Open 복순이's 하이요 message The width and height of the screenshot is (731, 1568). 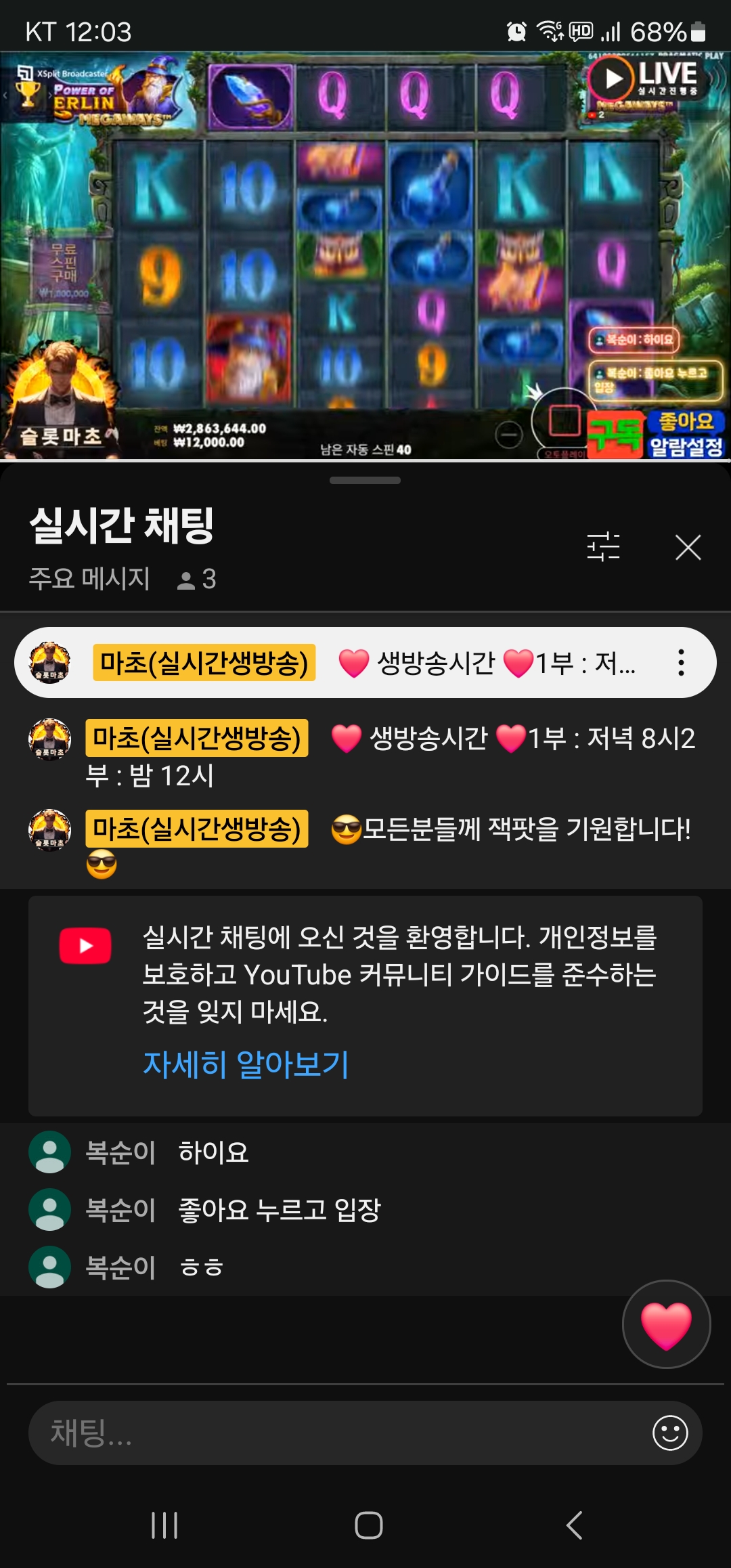213,1152
